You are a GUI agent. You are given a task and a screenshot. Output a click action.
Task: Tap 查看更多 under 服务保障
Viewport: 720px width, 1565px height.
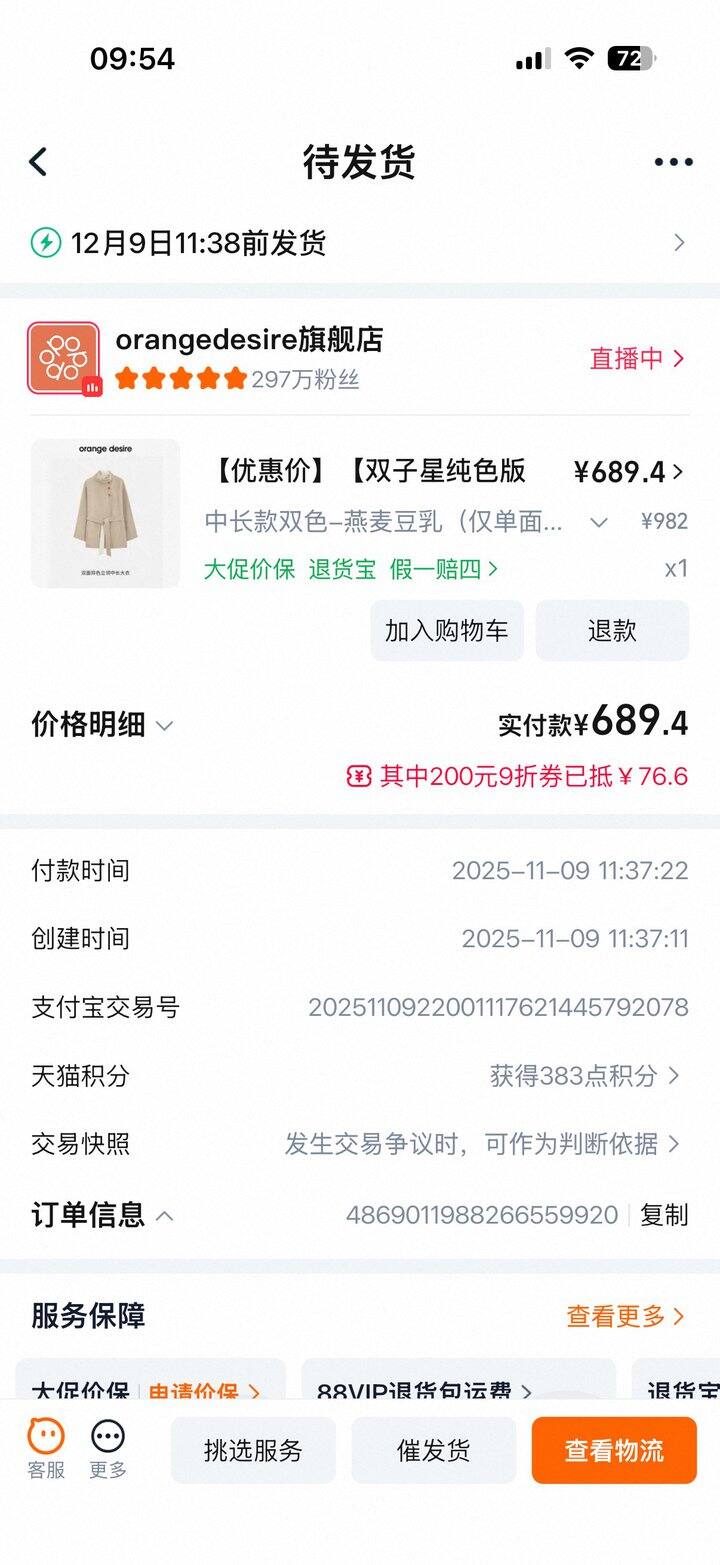pyautogui.click(x=625, y=1316)
